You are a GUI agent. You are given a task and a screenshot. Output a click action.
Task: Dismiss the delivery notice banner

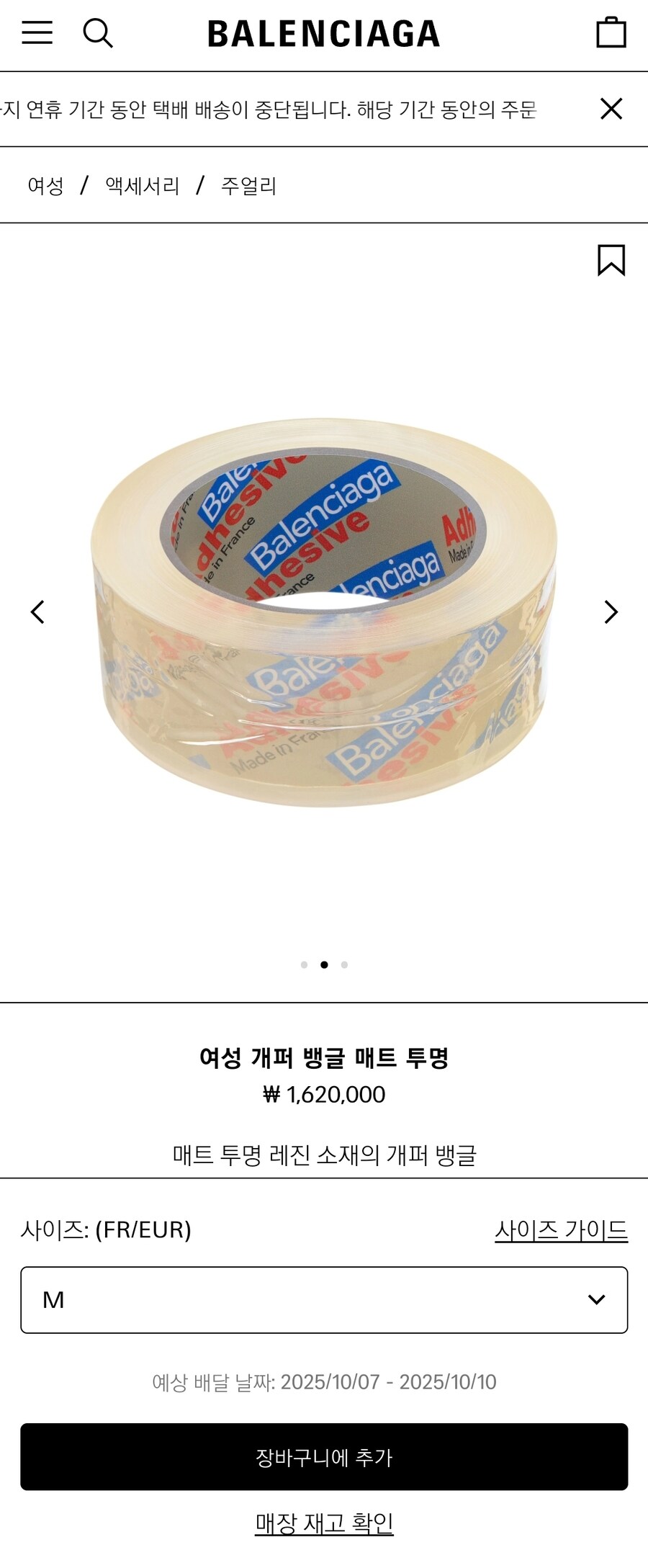611,109
